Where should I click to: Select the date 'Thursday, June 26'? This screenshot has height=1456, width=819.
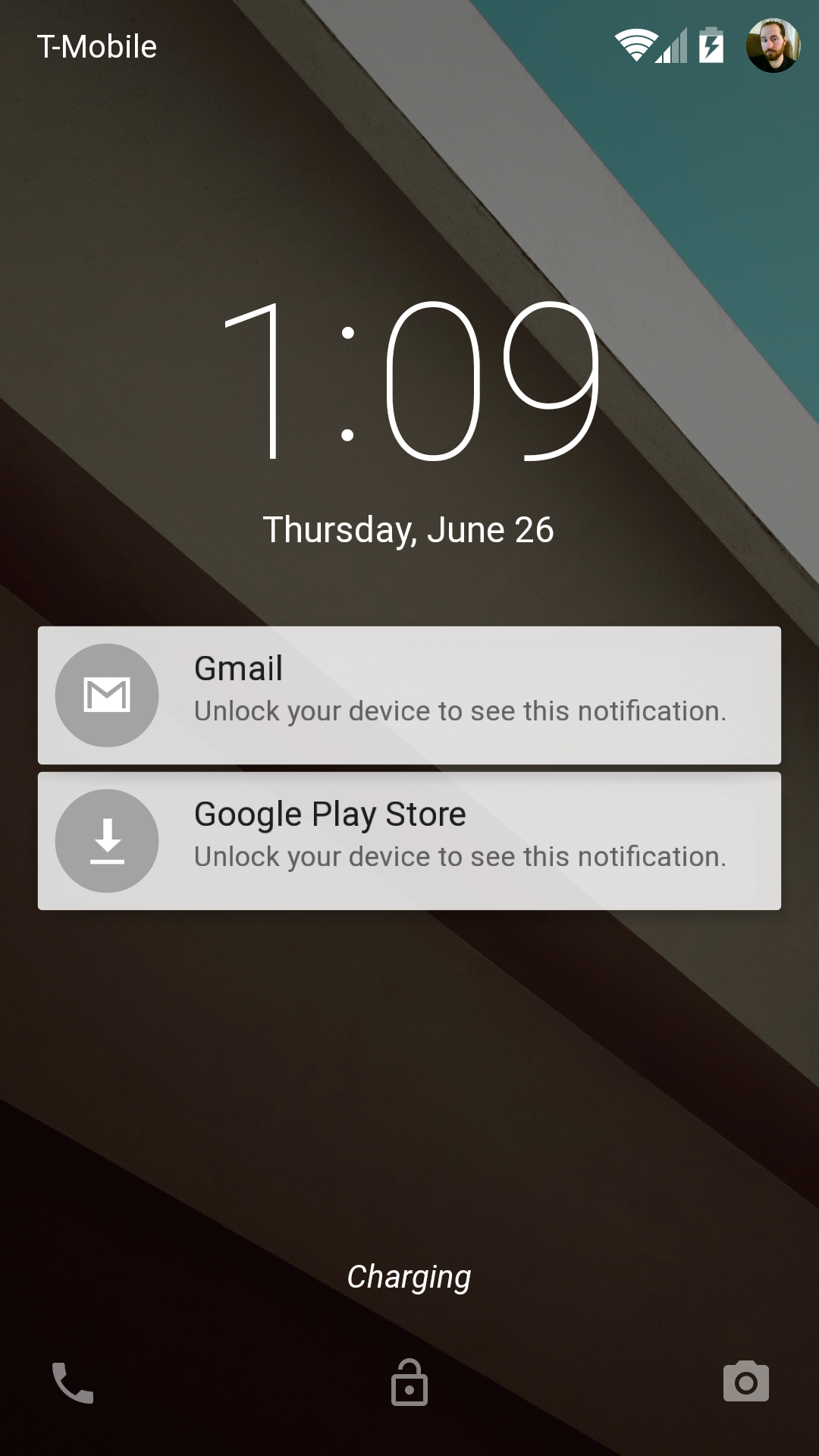point(408,530)
